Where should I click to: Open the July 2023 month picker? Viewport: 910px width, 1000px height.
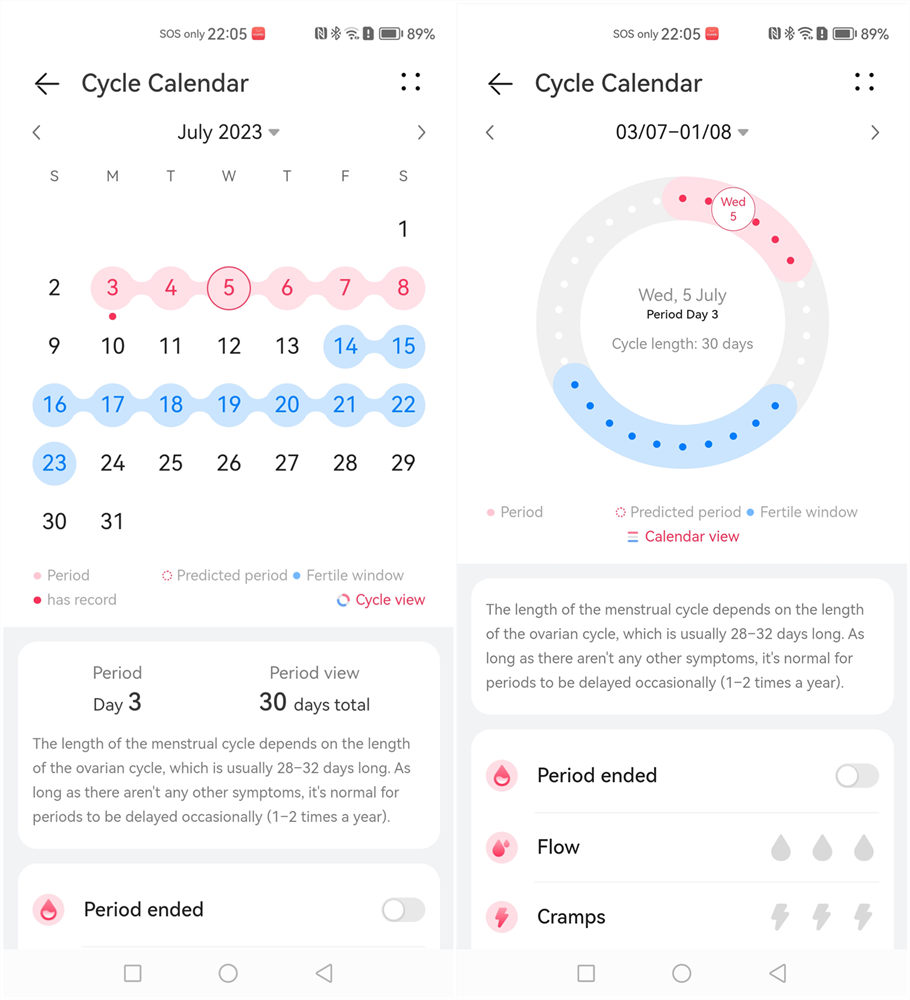click(x=228, y=132)
